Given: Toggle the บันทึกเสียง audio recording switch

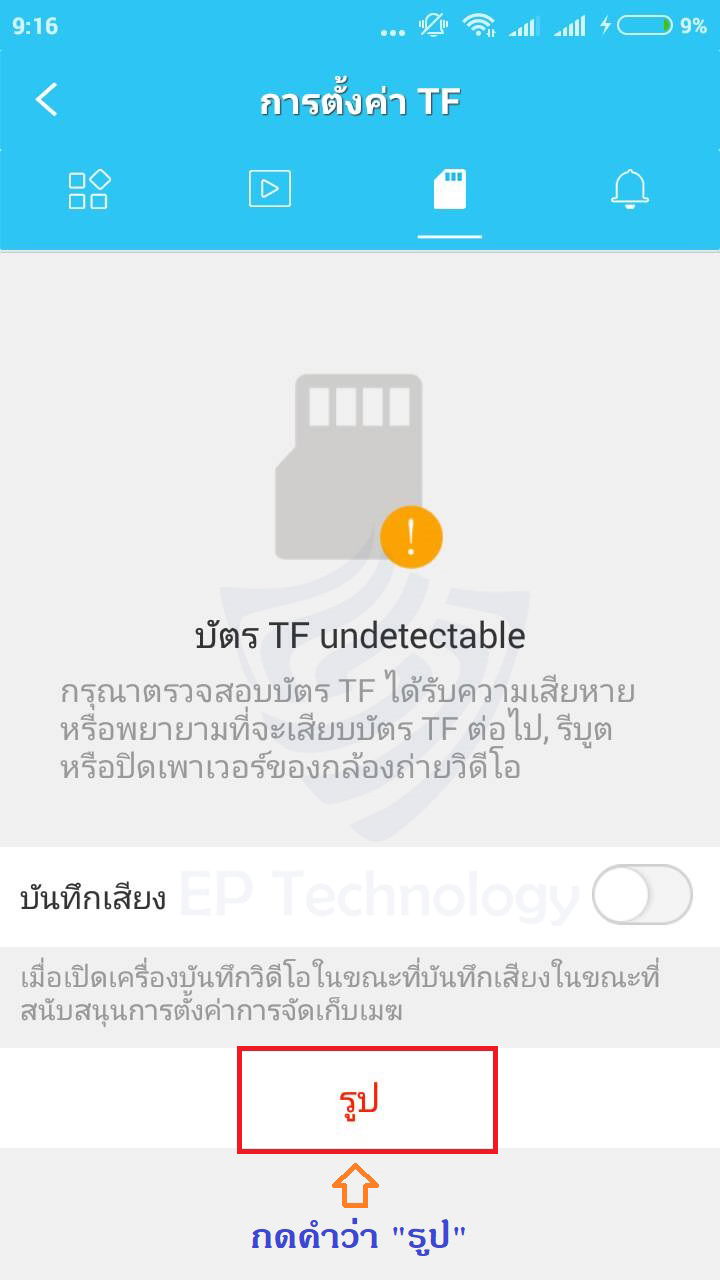Looking at the screenshot, I should (x=641, y=895).
